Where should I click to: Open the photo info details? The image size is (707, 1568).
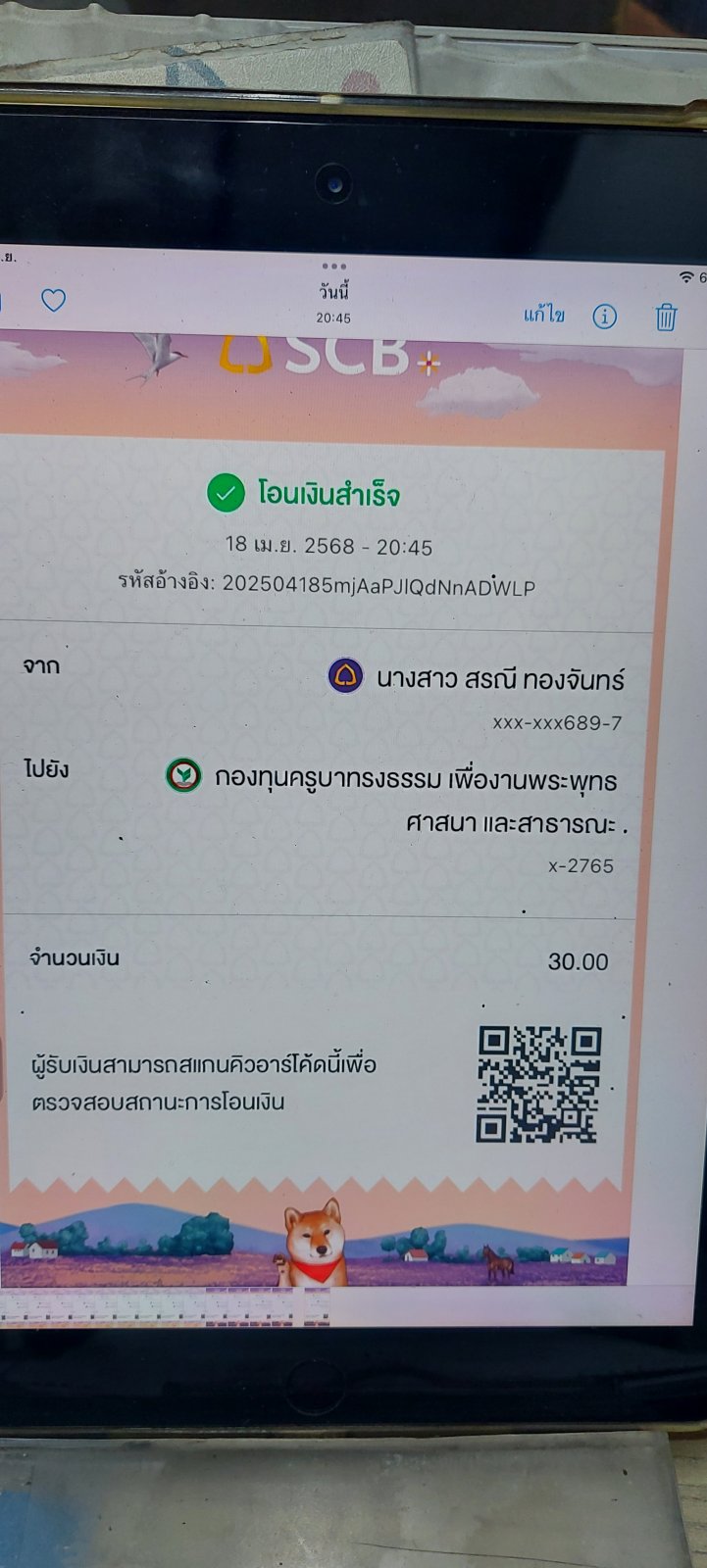point(605,316)
